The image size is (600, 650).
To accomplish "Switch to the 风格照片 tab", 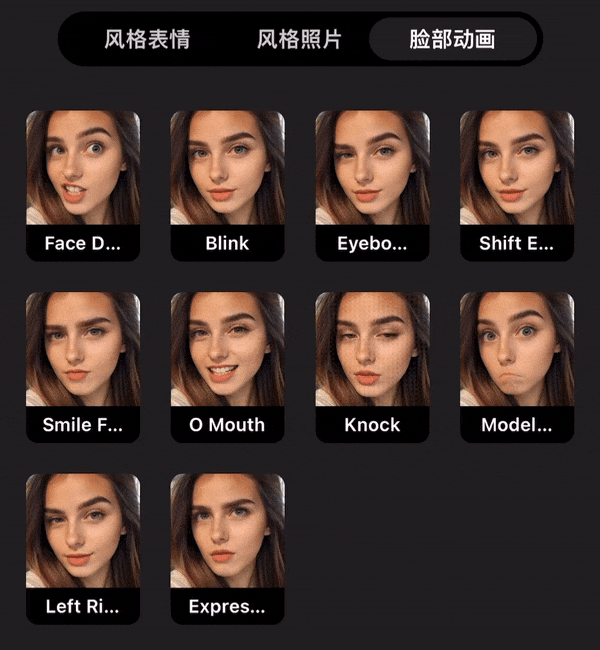I will pyautogui.click(x=299, y=40).
